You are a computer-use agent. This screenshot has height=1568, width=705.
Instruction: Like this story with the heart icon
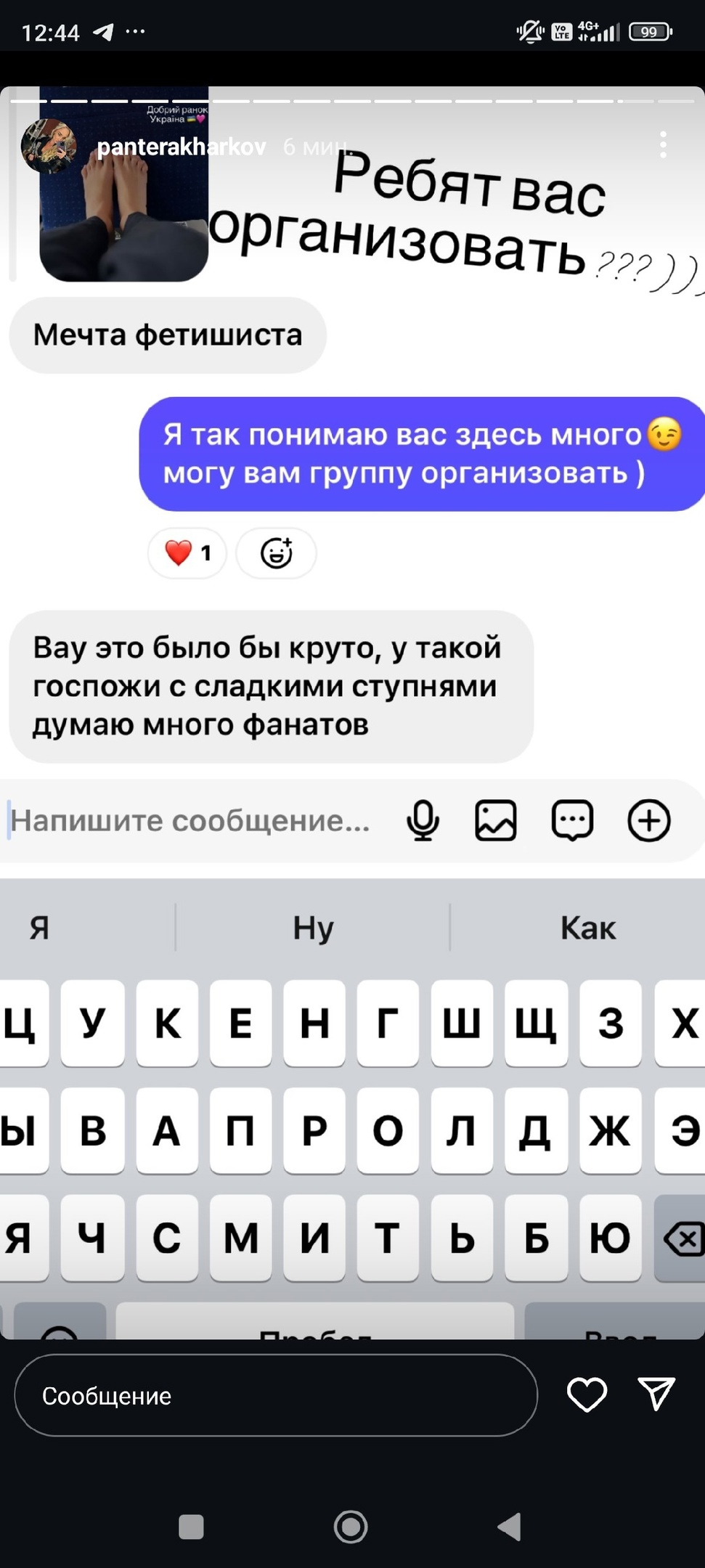587,1395
